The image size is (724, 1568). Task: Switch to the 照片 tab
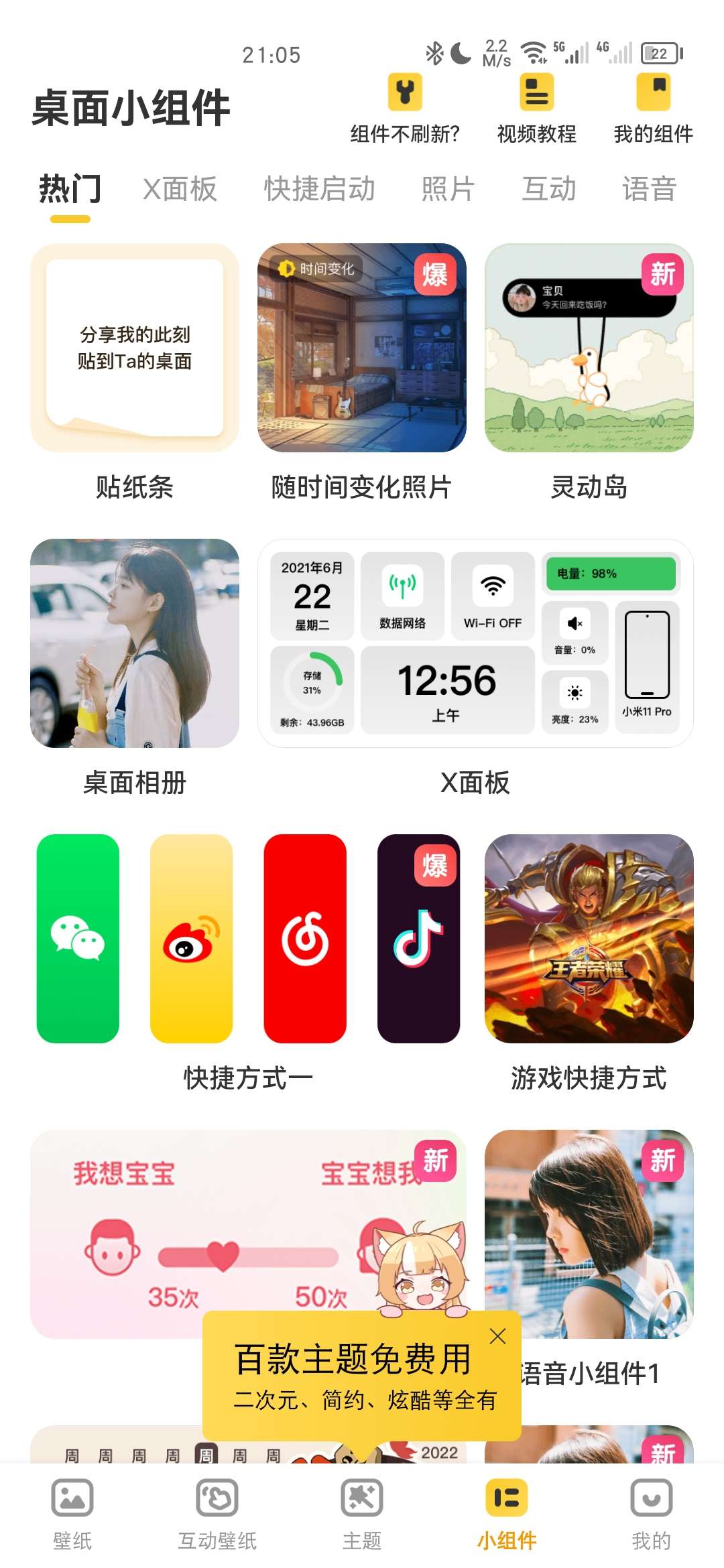click(x=448, y=189)
